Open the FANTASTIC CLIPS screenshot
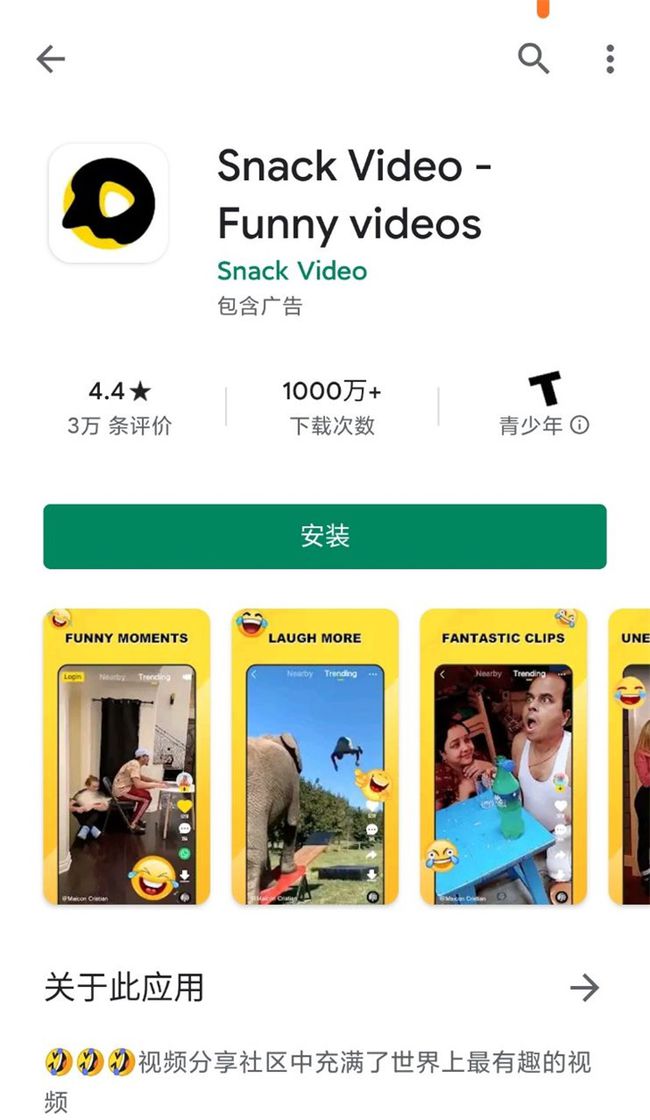 503,757
